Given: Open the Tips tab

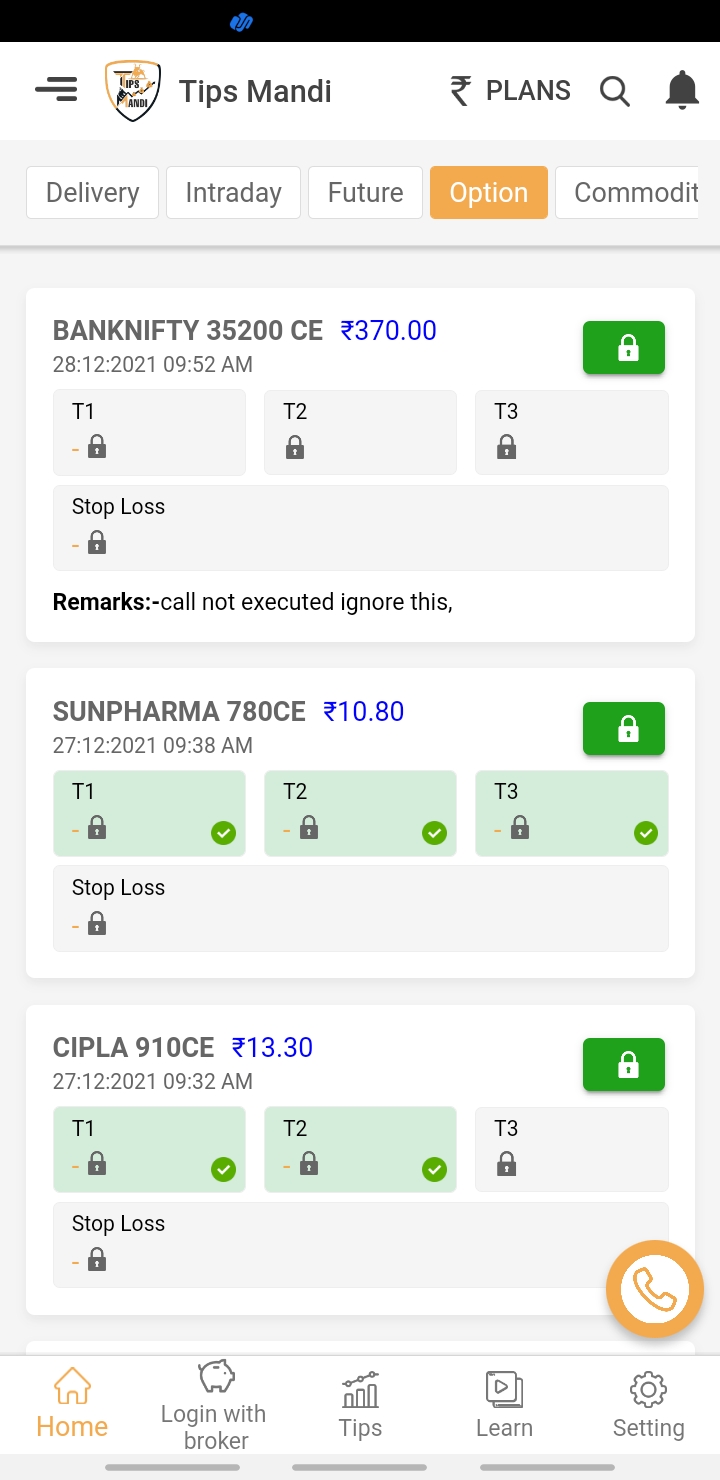Looking at the screenshot, I should (360, 1405).
